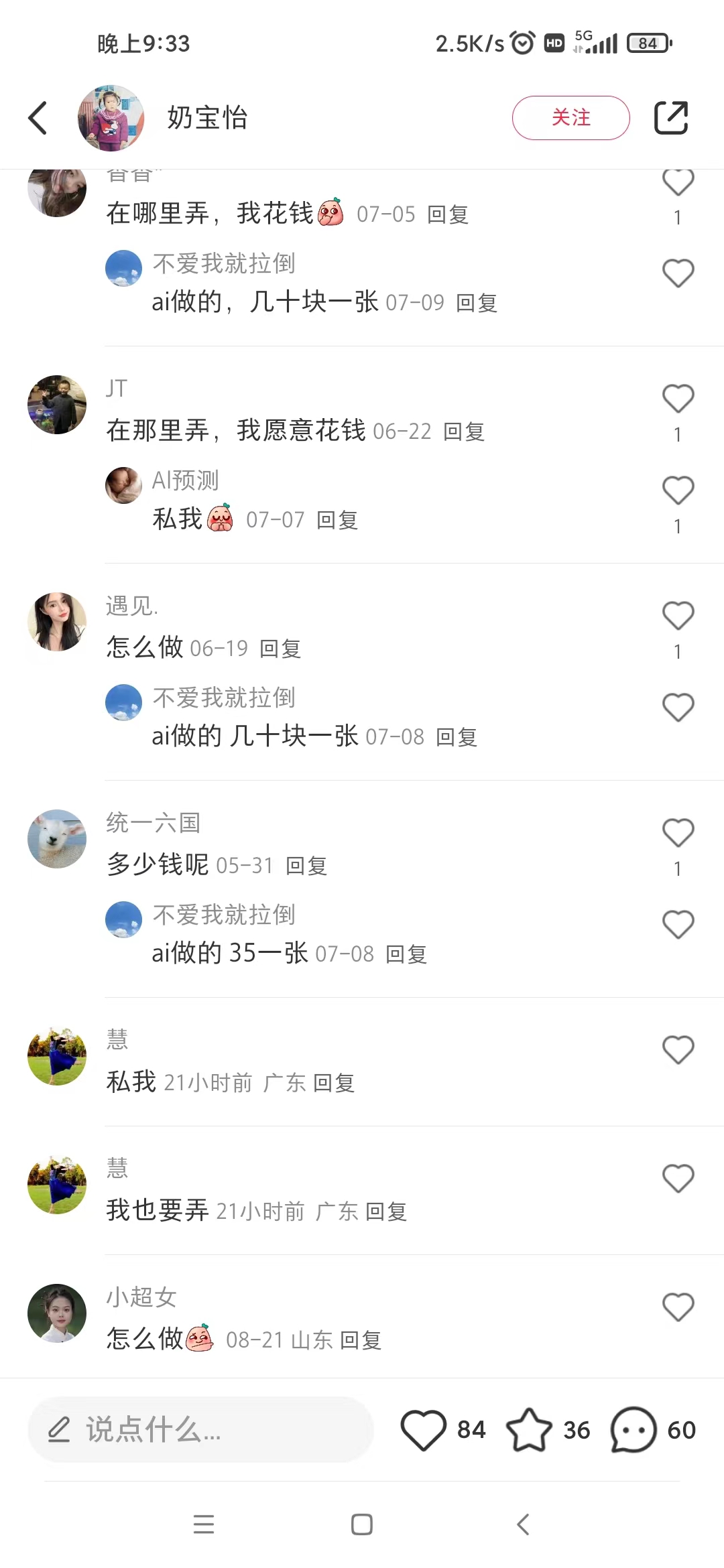
Task: Like AI预测's reply 私我
Action: tap(678, 491)
